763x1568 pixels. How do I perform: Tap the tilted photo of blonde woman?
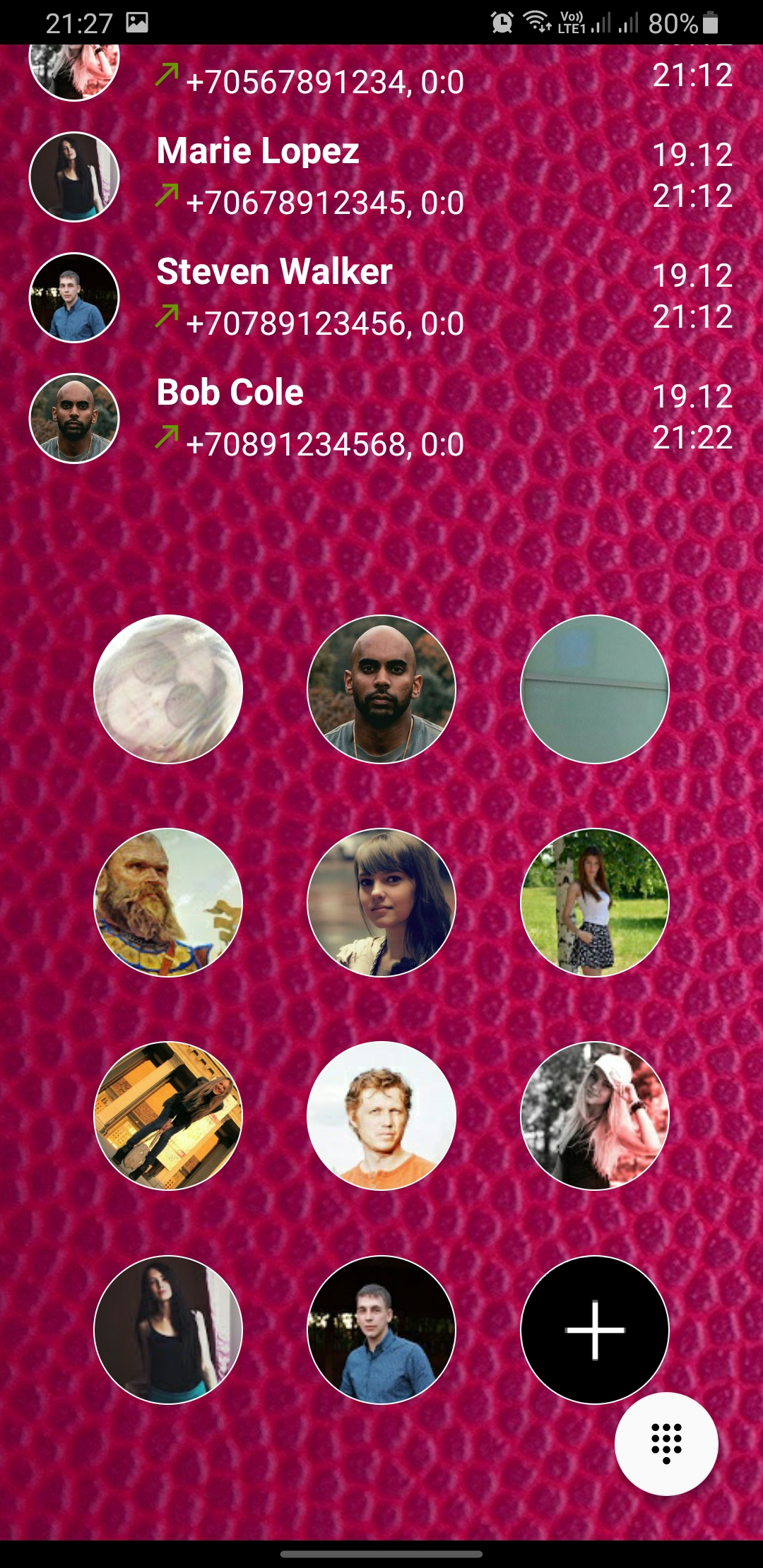(x=168, y=1116)
